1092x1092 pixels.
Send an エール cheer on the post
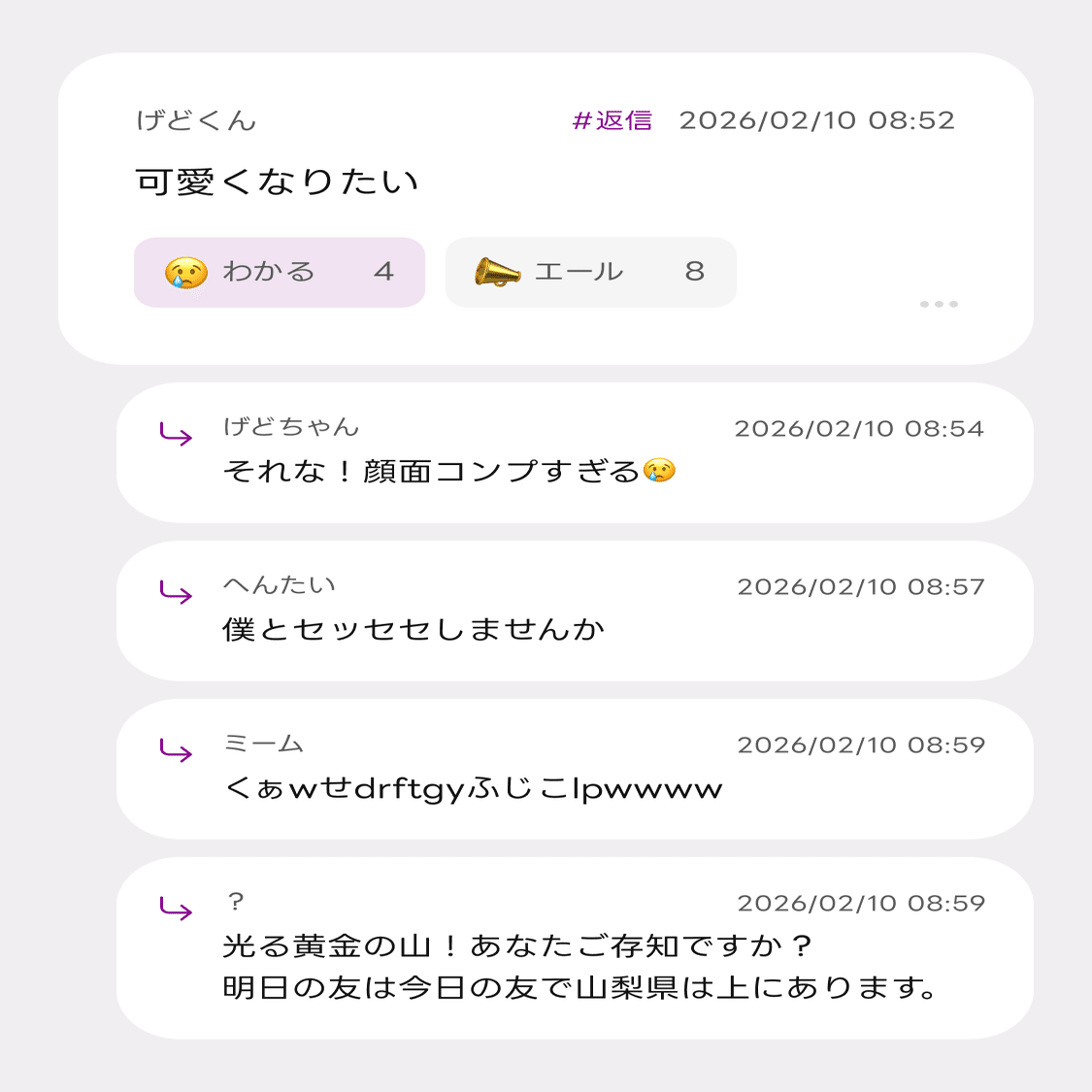coord(590,273)
